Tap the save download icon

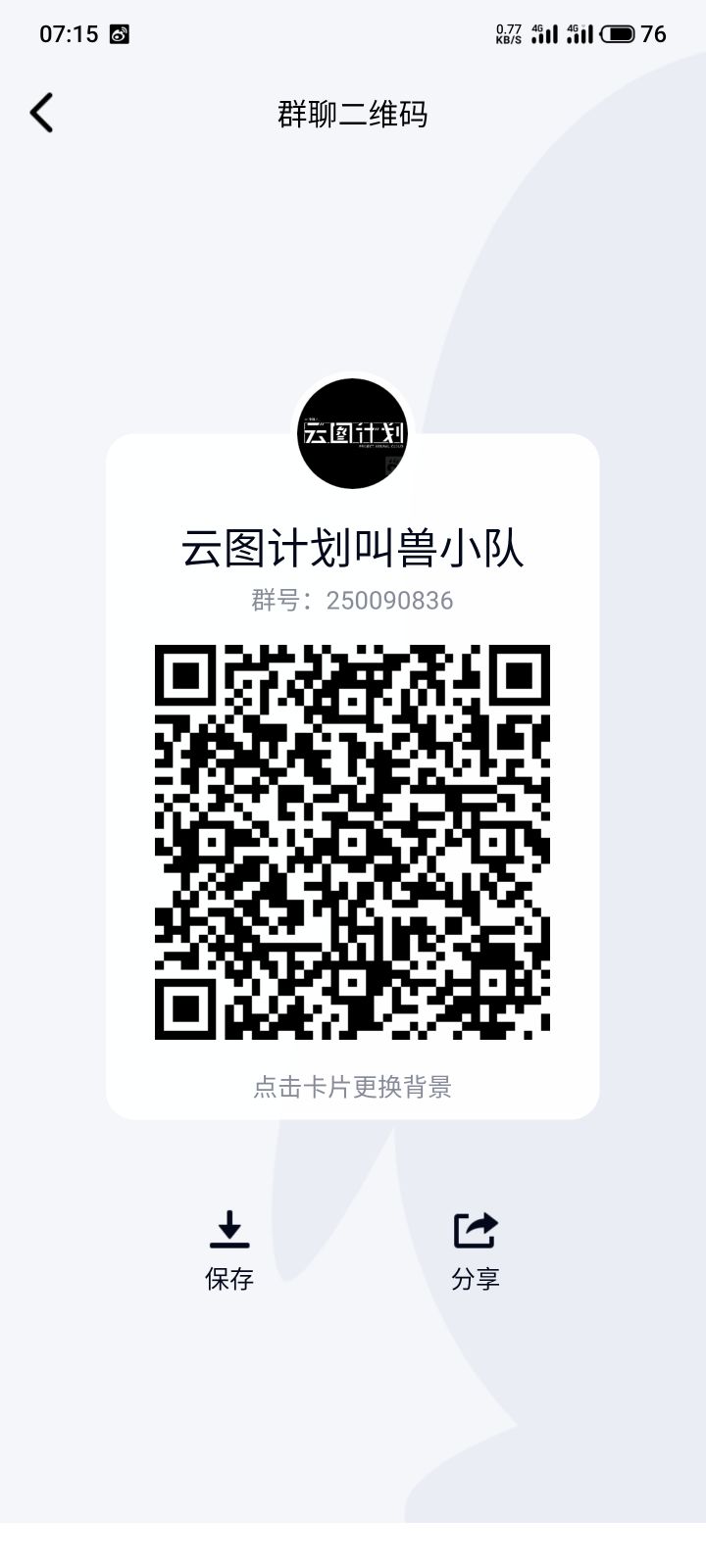click(x=229, y=1230)
